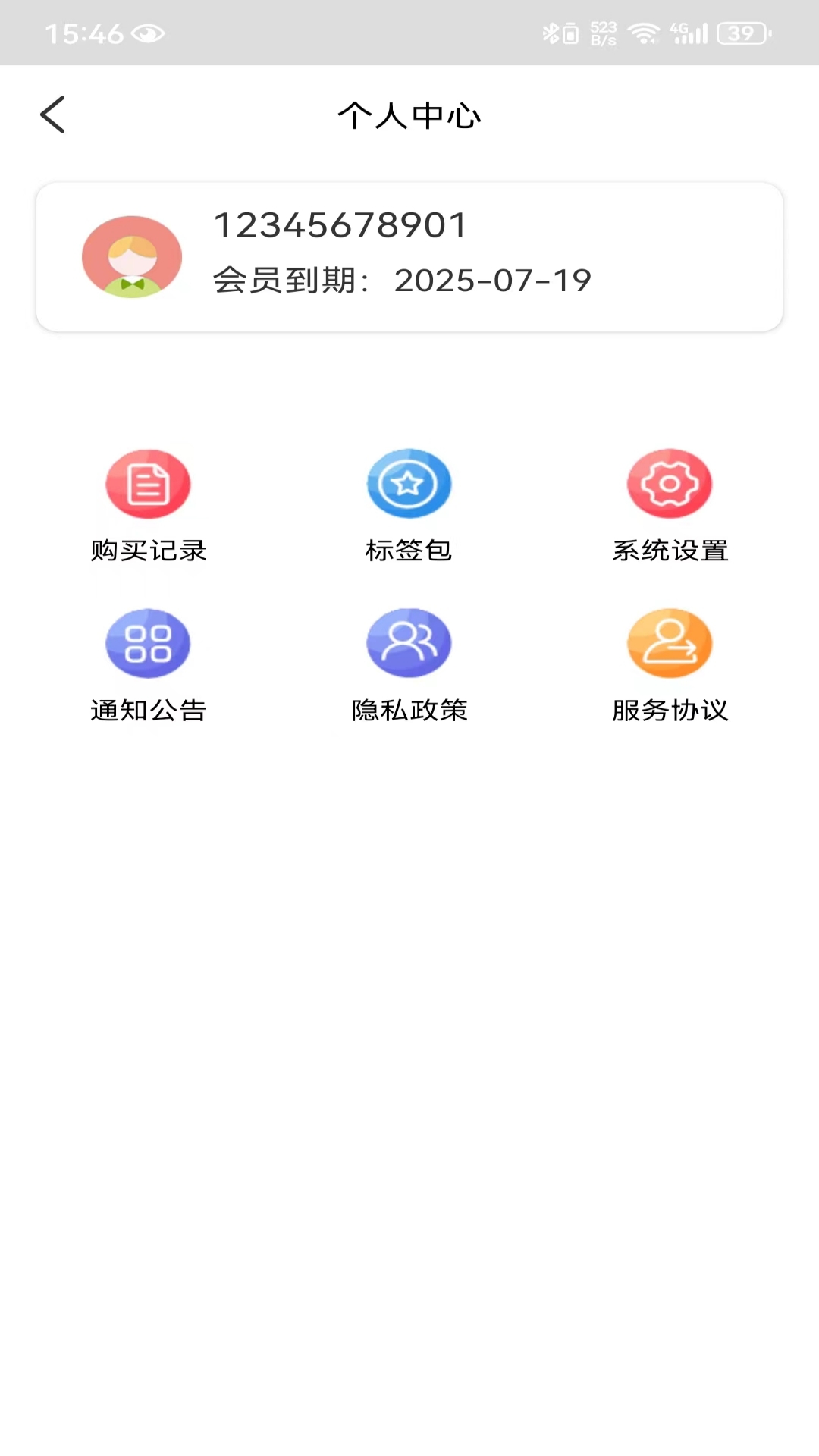
Task: Click the membership expiry date 2025-07-19
Action: click(494, 281)
